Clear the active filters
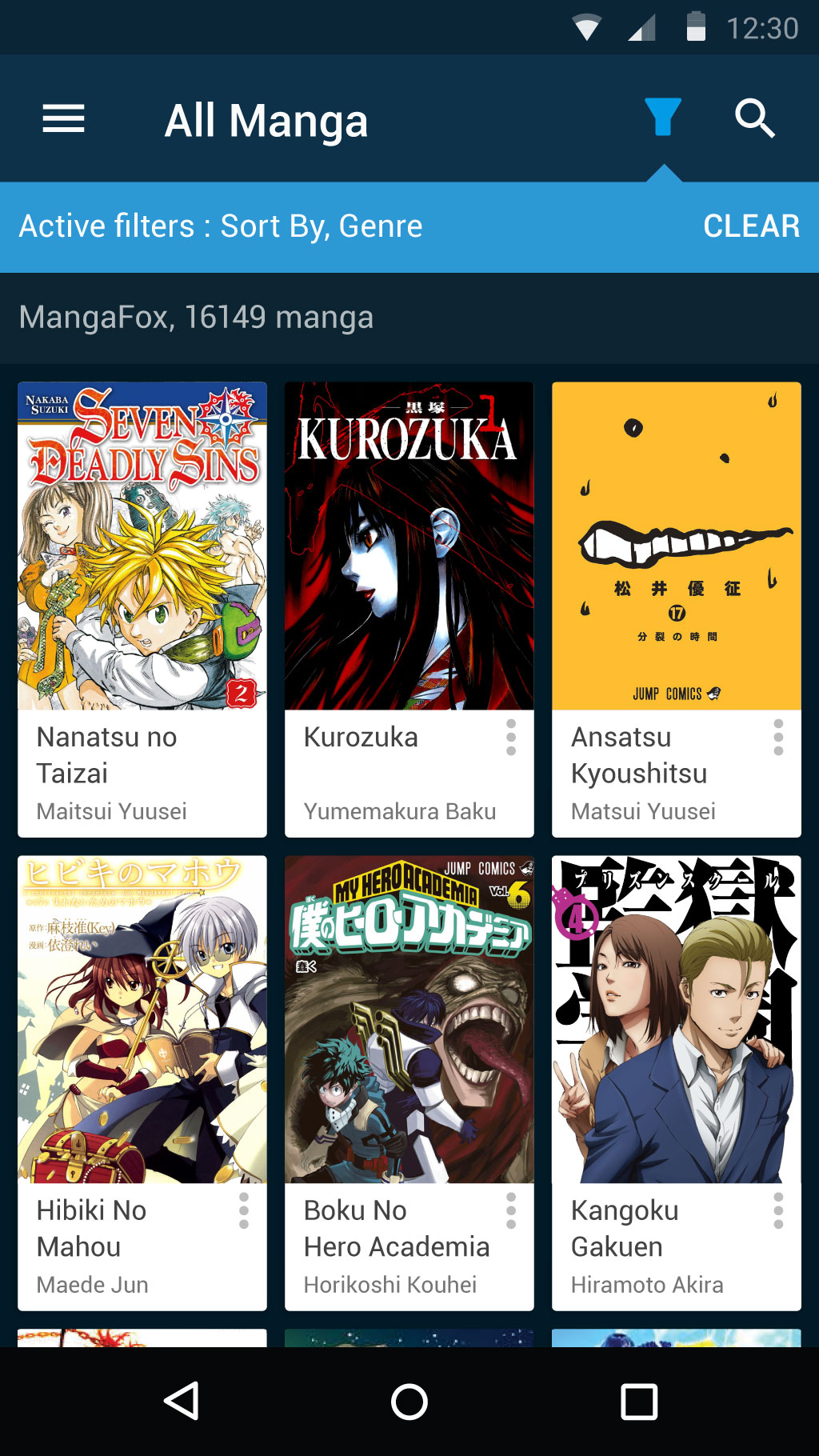 751,226
